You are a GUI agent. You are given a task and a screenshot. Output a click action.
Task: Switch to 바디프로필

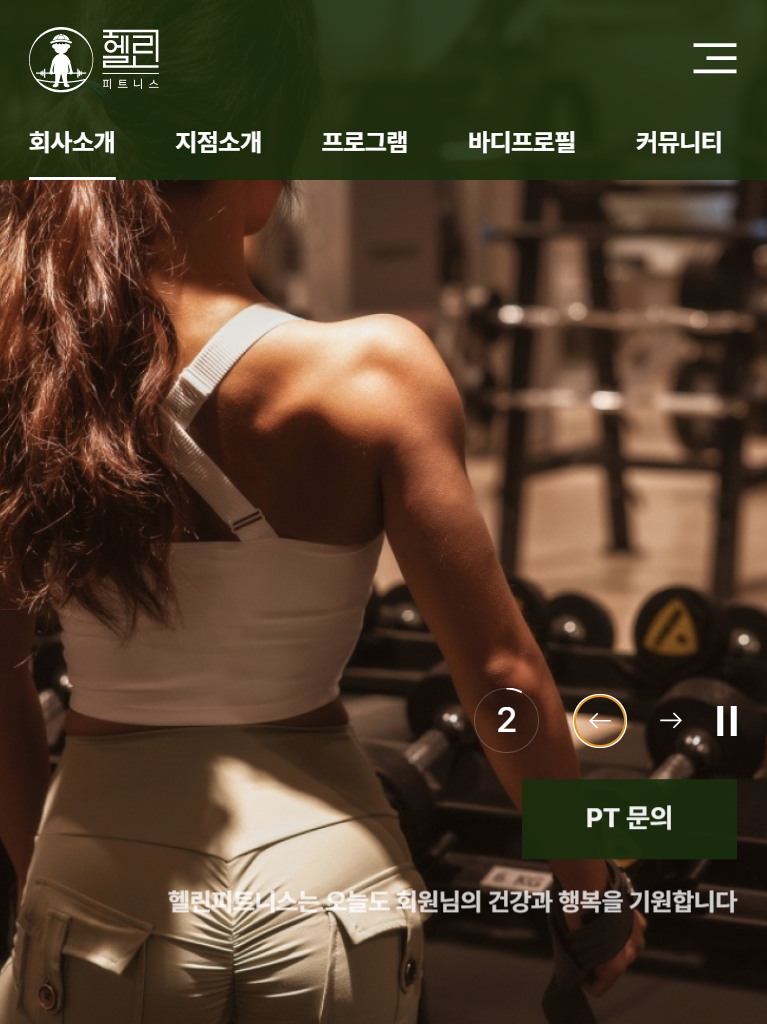522,142
